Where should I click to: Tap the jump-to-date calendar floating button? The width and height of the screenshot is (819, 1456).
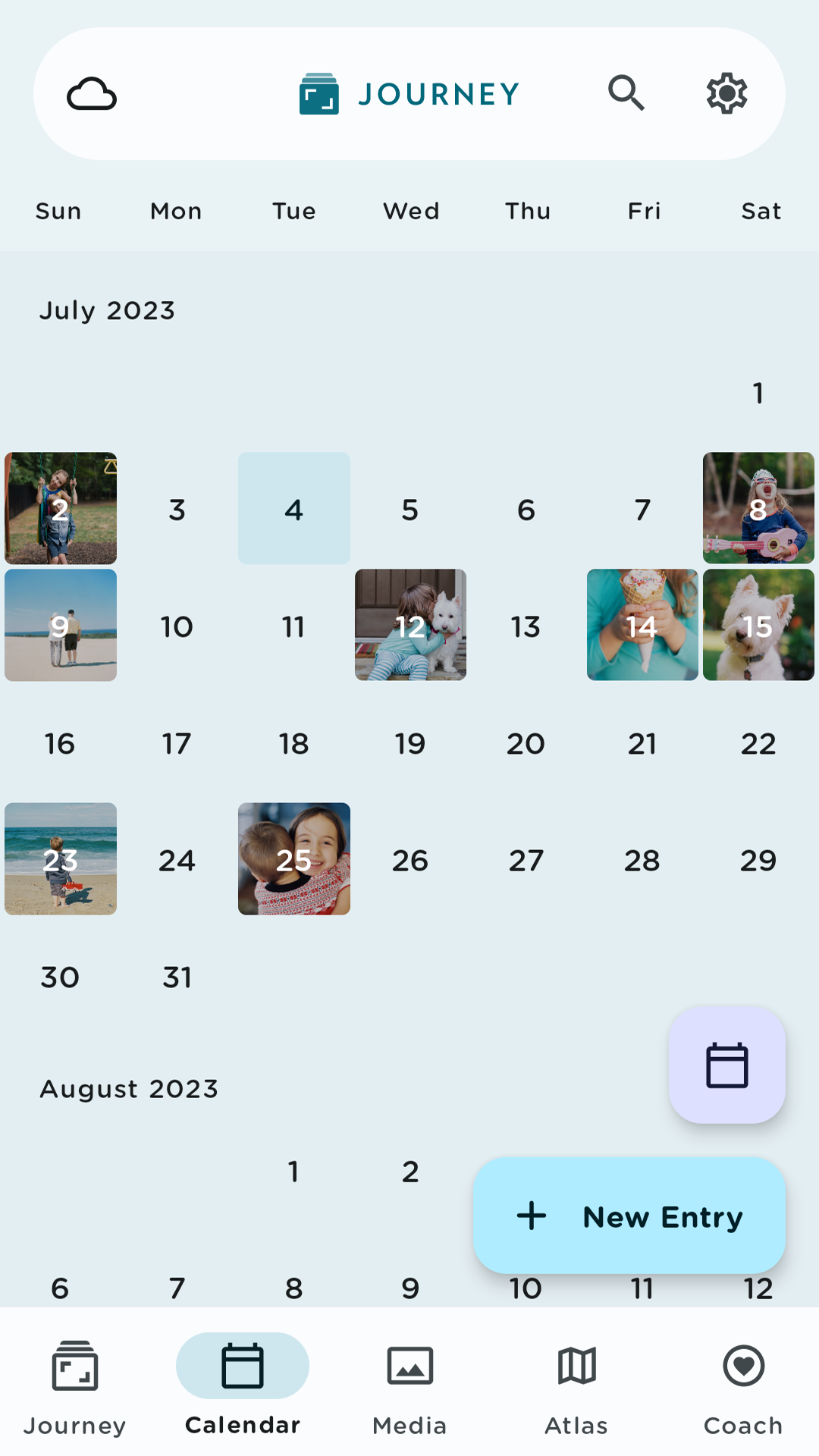coord(726,1065)
